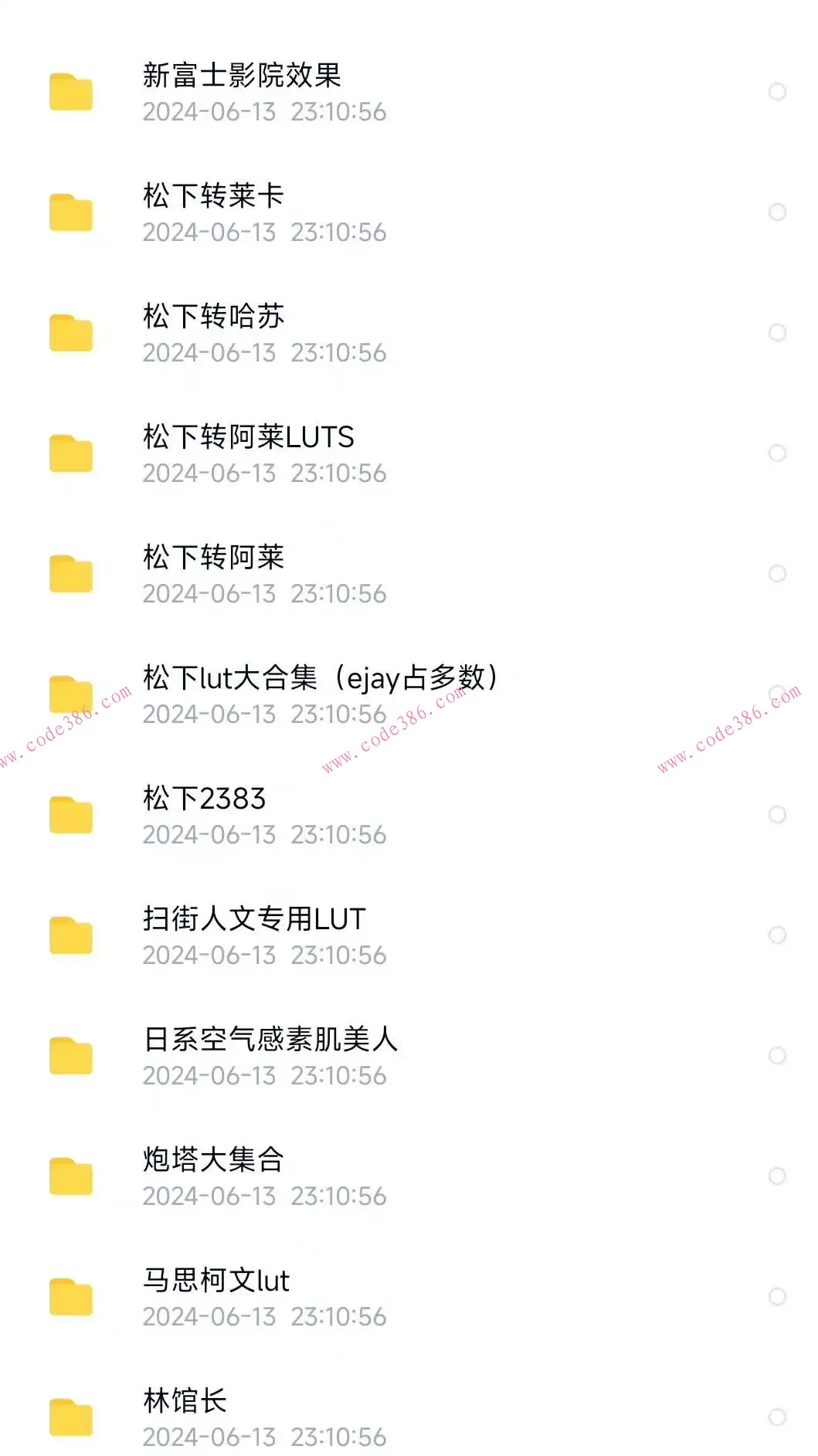
Task: Select the 新富士影院效果 folder checkbox
Action: pyautogui.click(x=776, y=91)
